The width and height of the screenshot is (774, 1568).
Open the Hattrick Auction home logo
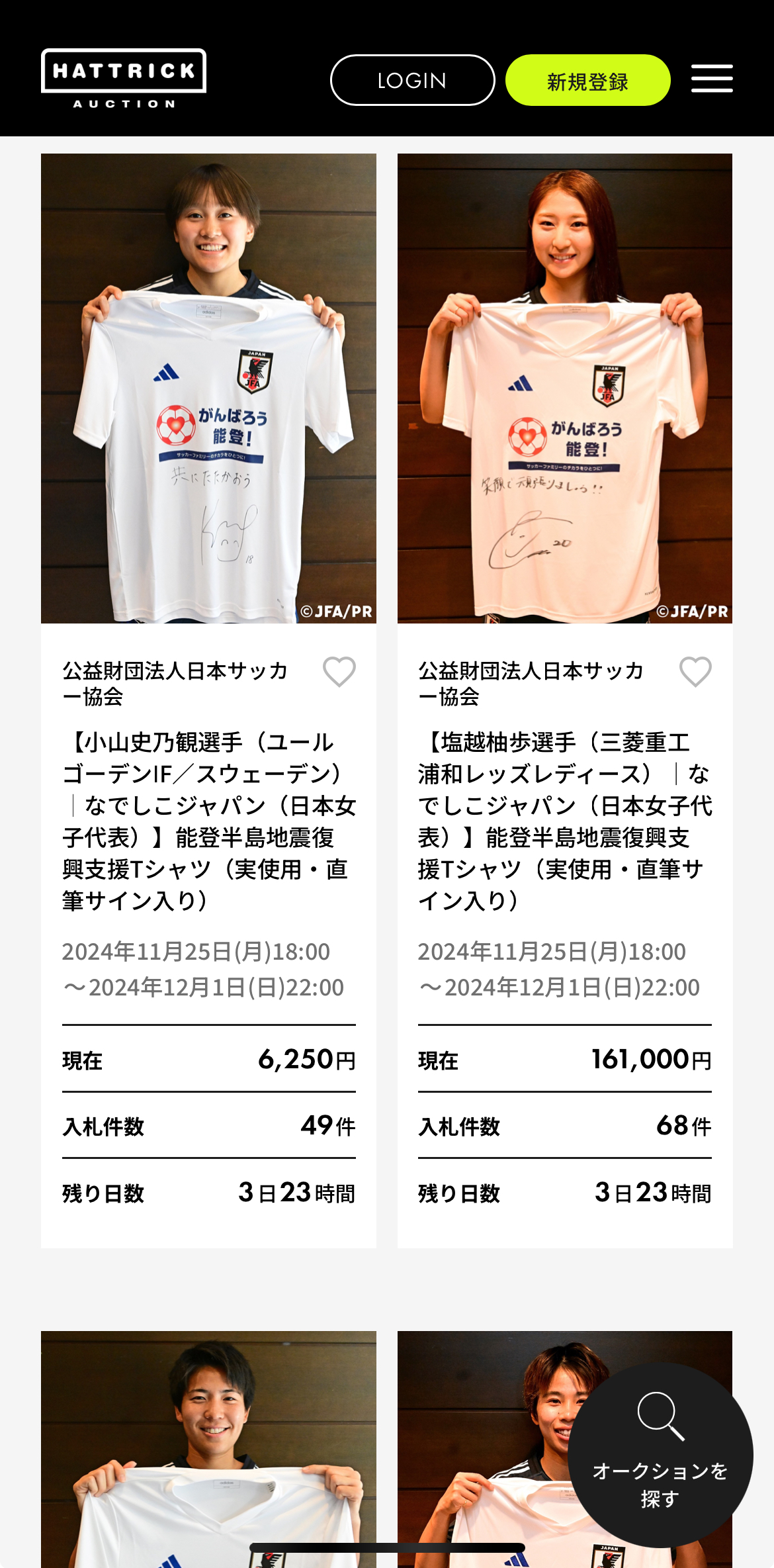coord(124,78)
